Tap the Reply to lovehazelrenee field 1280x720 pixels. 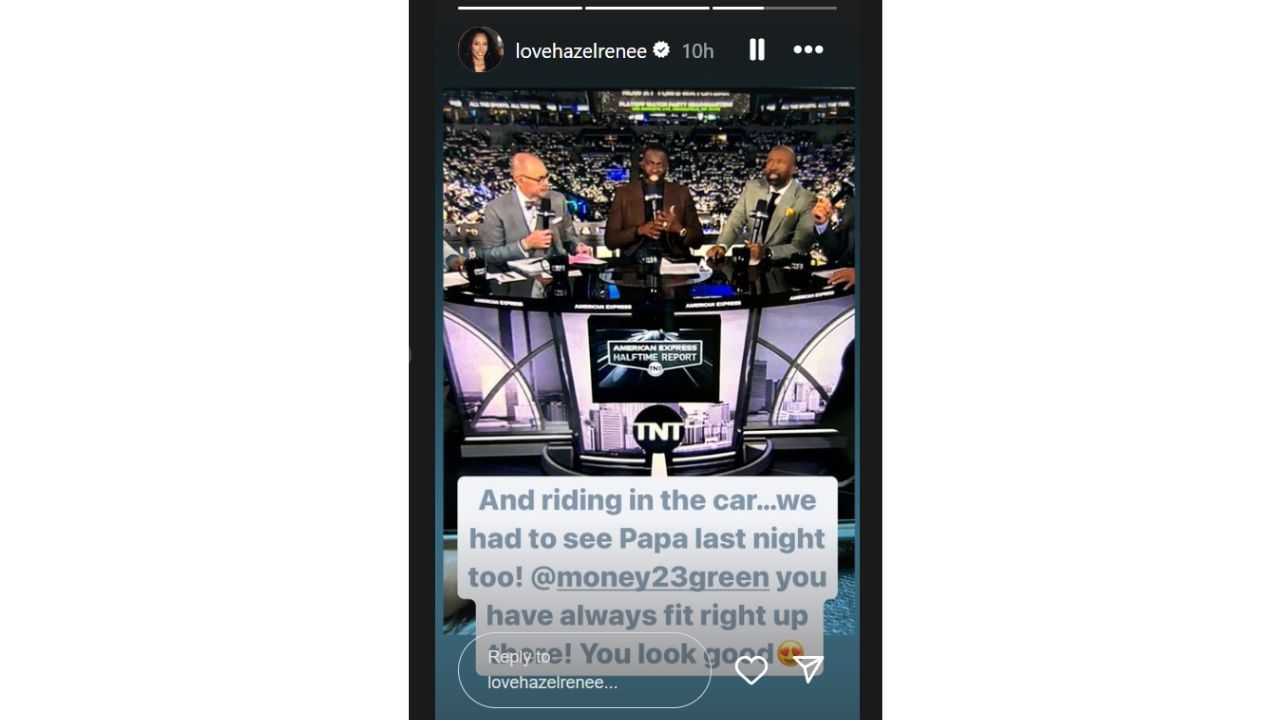point(584,669)
